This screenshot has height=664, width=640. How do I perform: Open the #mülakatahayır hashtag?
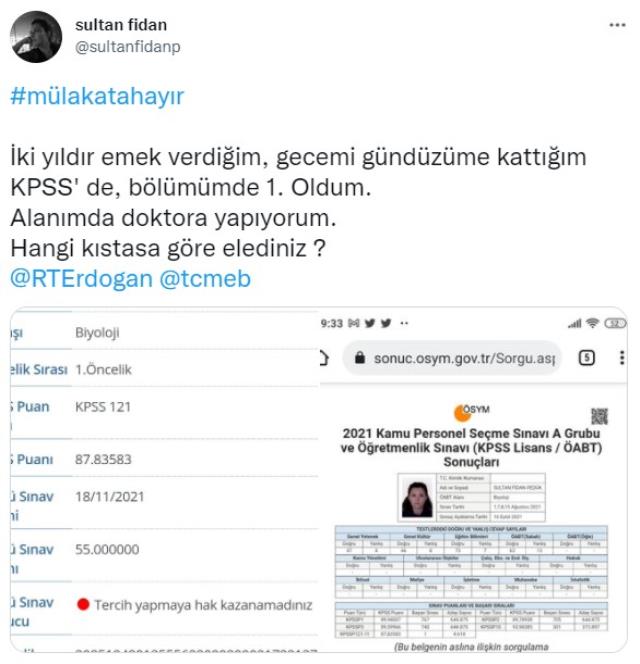[x=96, y=97]
